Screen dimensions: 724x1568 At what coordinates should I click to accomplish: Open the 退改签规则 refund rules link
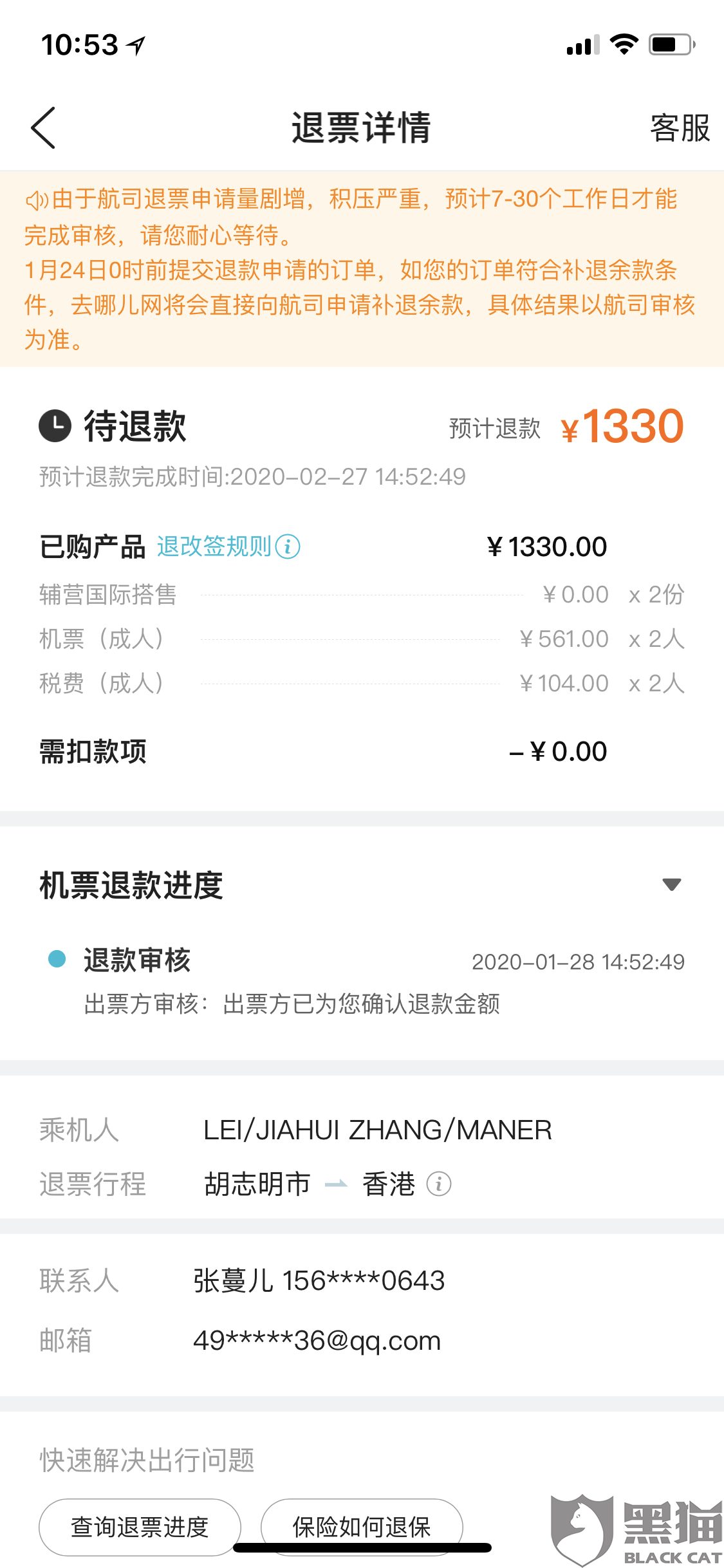coord(228,546)
